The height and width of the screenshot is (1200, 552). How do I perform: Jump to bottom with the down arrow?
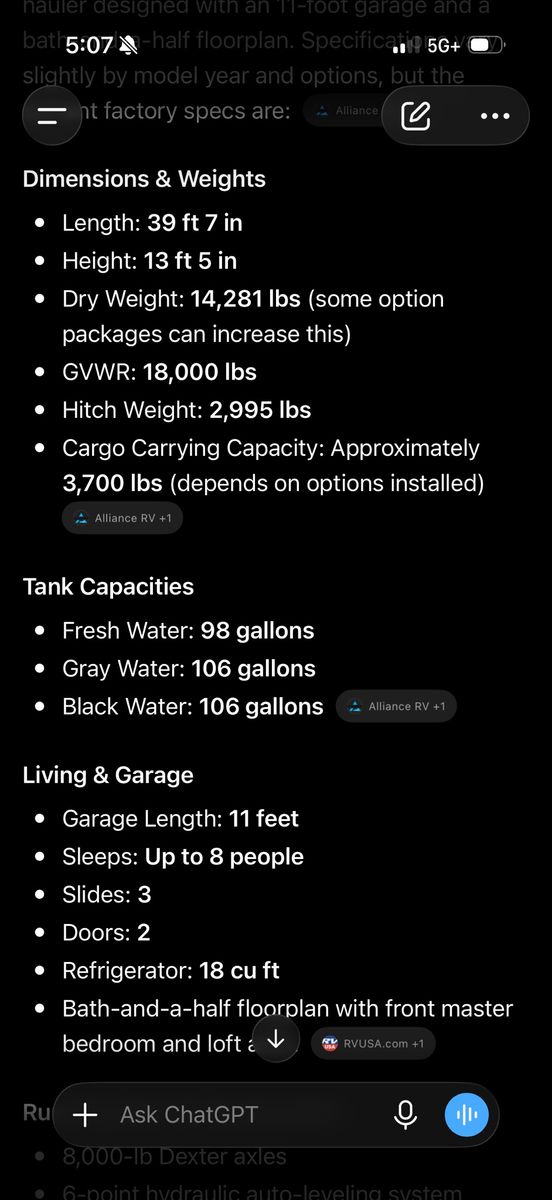(x=276, y=1039)
